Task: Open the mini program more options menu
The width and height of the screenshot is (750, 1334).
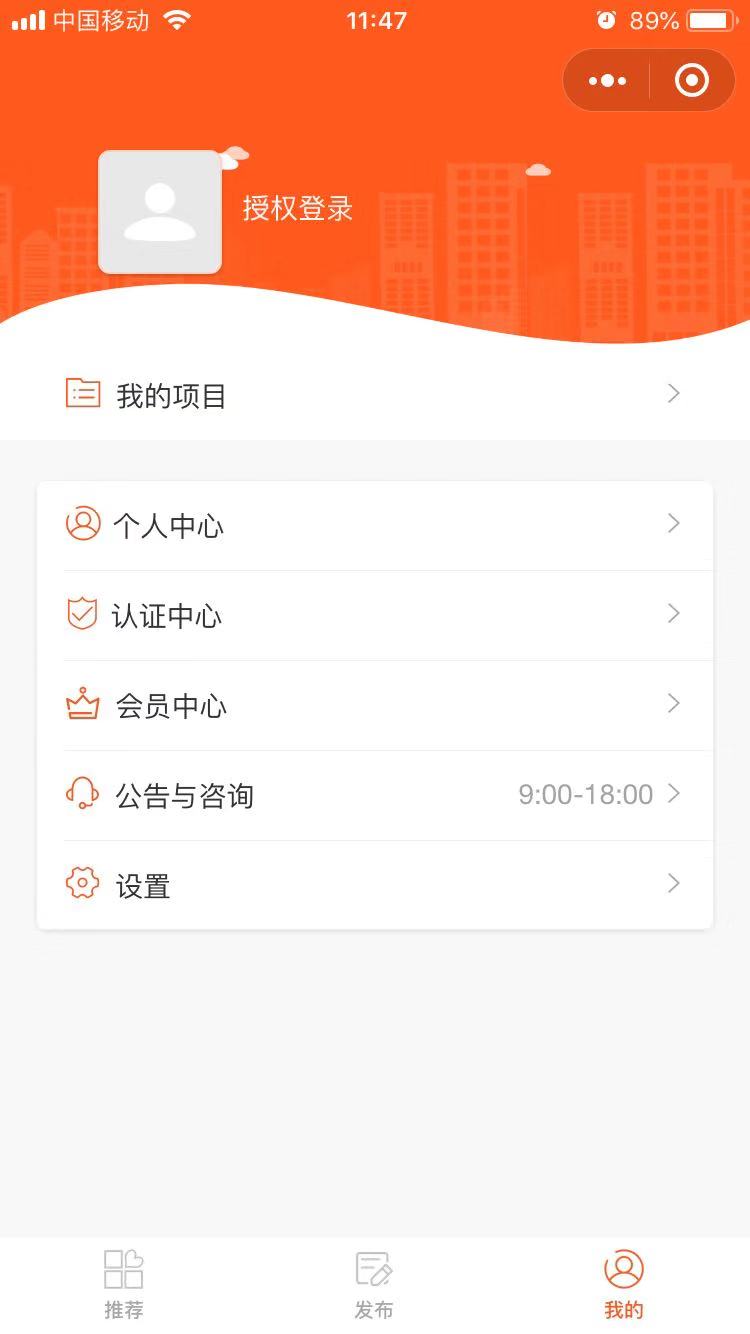Action: tap(608, 81)
